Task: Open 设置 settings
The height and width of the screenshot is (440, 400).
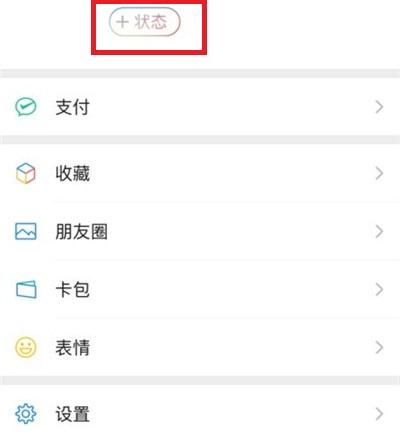Action: pos(200,414)
